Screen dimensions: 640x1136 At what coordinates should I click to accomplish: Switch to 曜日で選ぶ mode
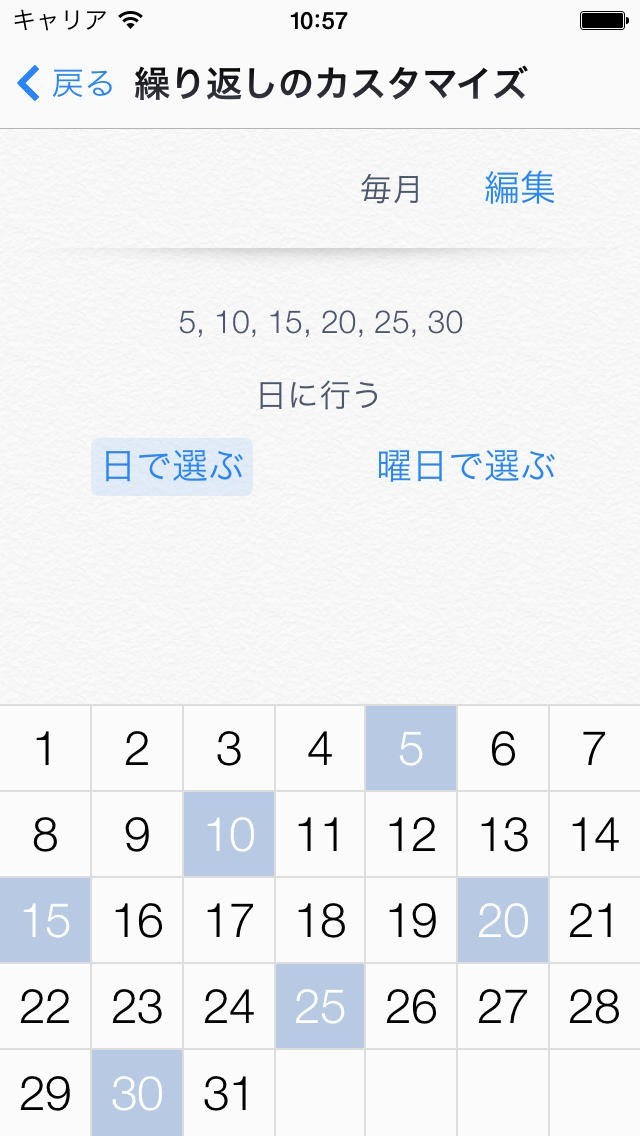(466, 466)
